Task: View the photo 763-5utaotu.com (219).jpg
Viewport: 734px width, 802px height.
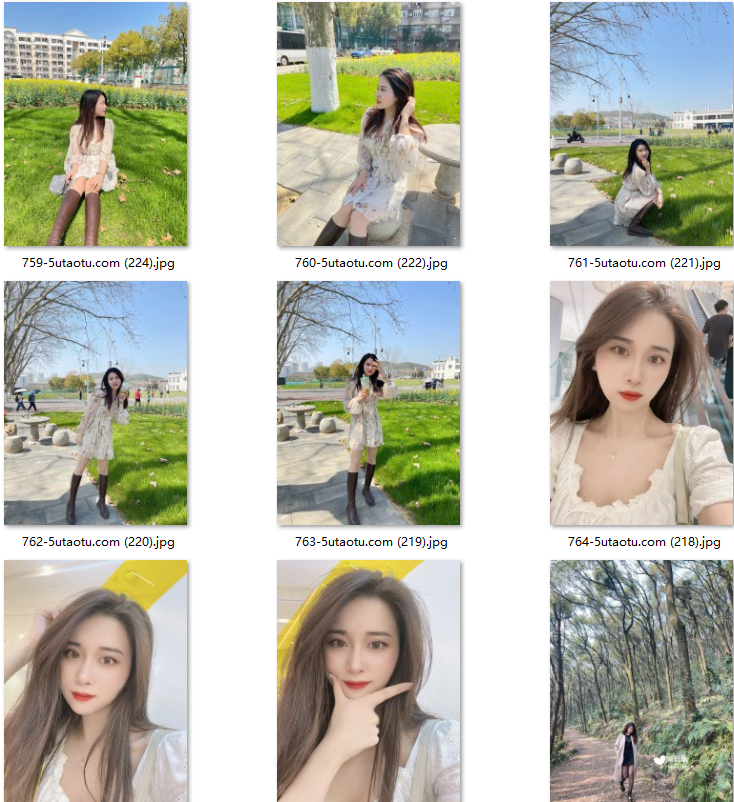Action: click(x=368, y=403)
